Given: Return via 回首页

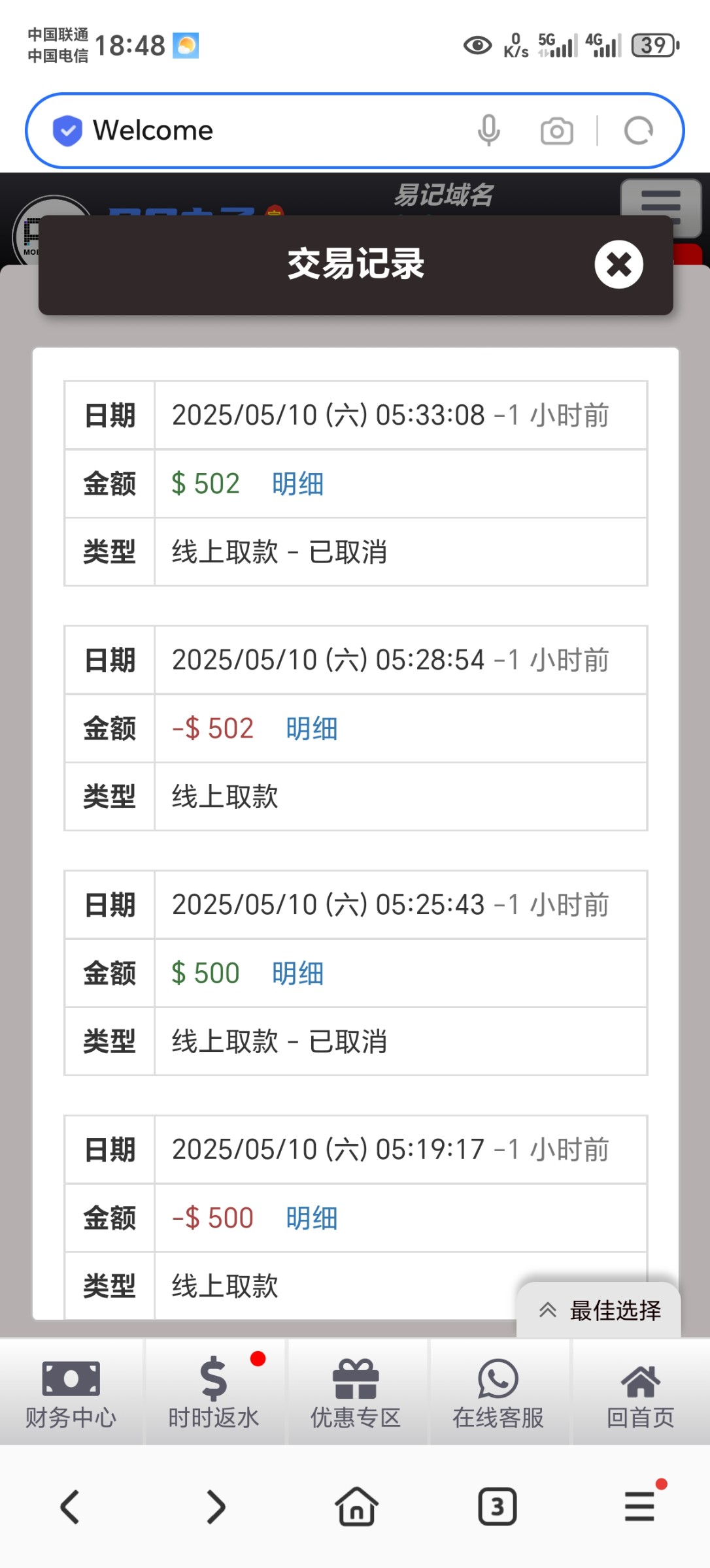Looking at the screenshot, I should coord(641,1392).
